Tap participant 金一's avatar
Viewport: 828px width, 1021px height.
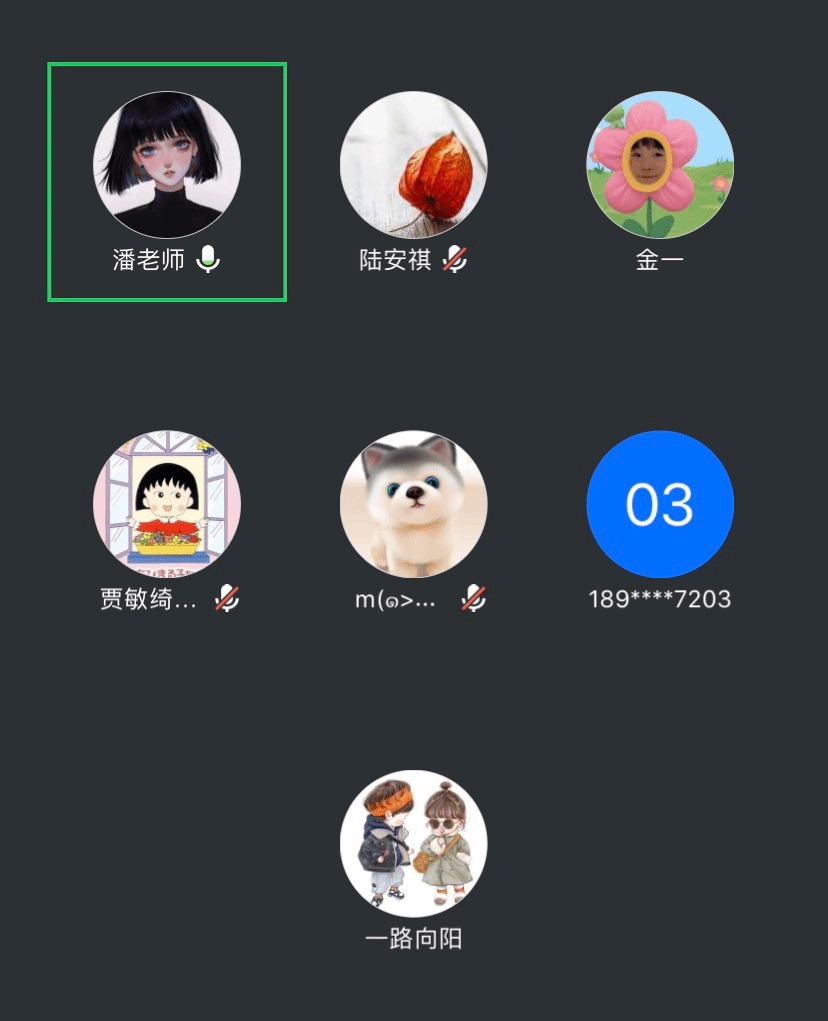(660, 166)
